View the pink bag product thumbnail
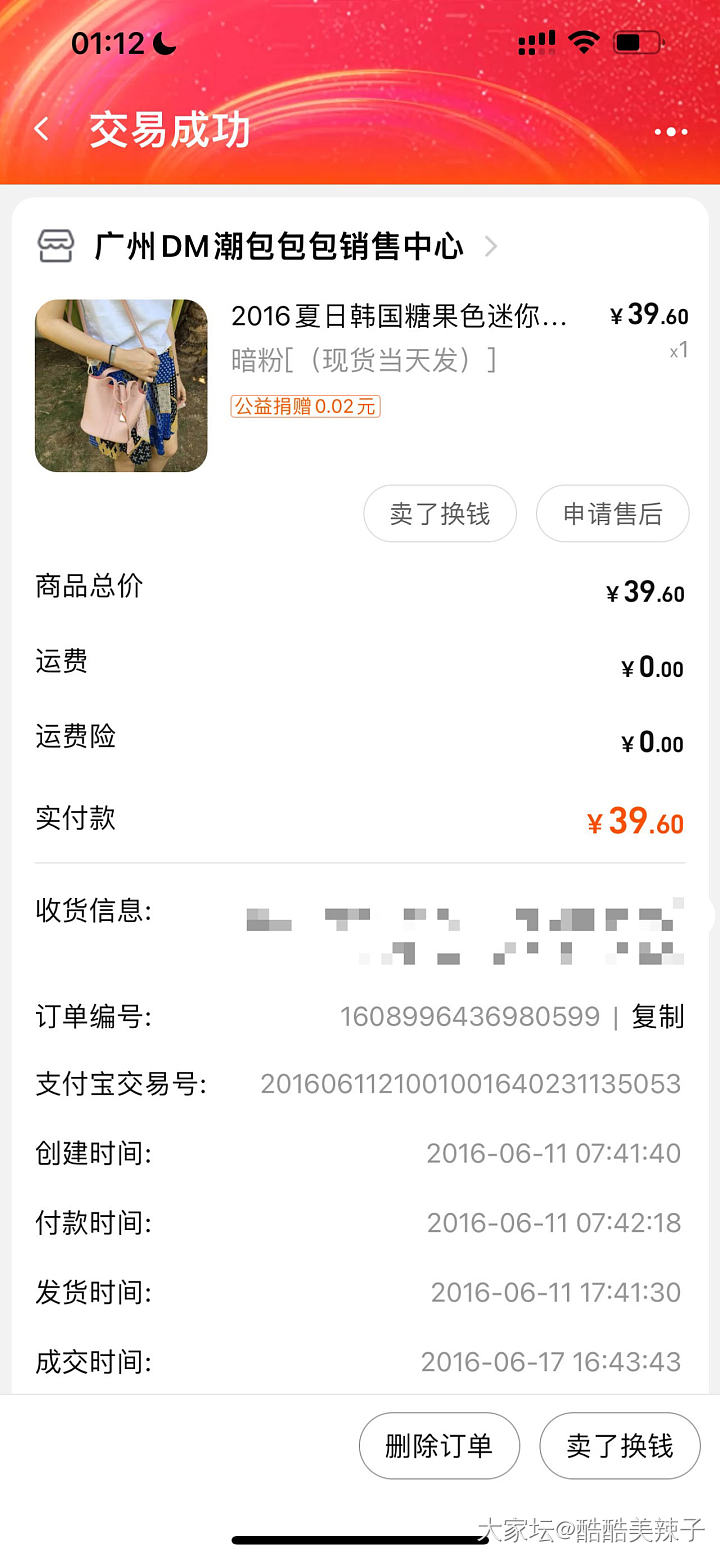 click(121, 386)
